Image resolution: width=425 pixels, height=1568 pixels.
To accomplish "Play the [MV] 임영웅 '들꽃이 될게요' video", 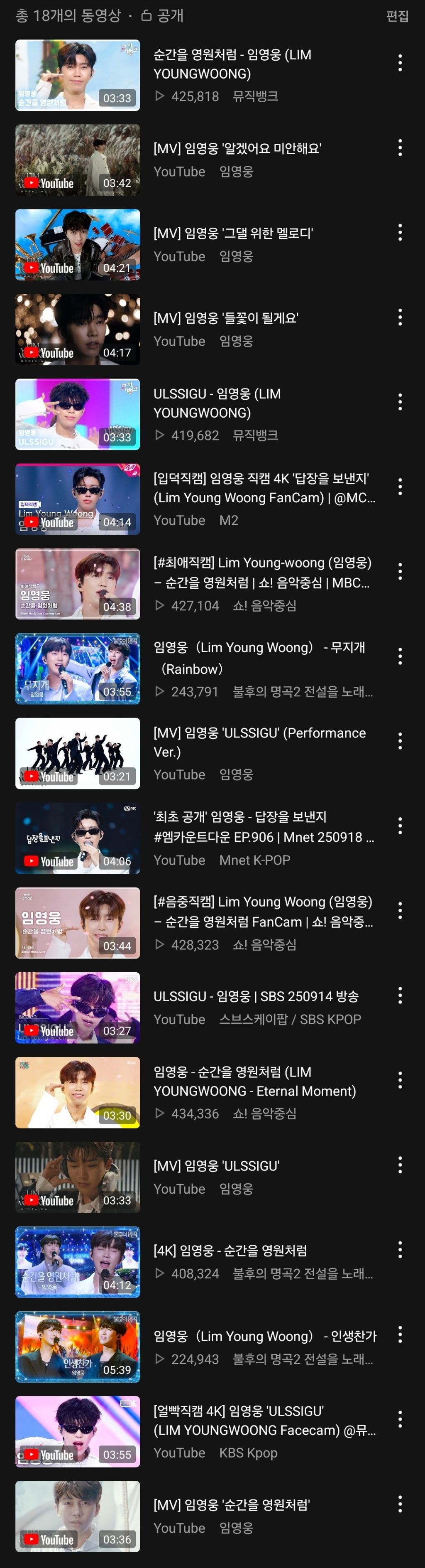I will 77,329.
